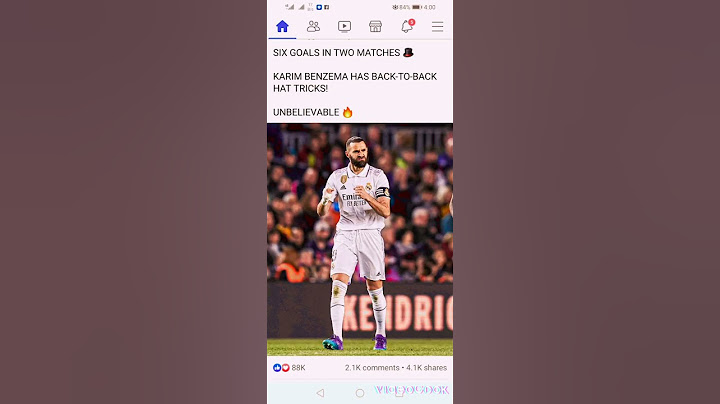Tap the system home button

[x=360, y=392]
